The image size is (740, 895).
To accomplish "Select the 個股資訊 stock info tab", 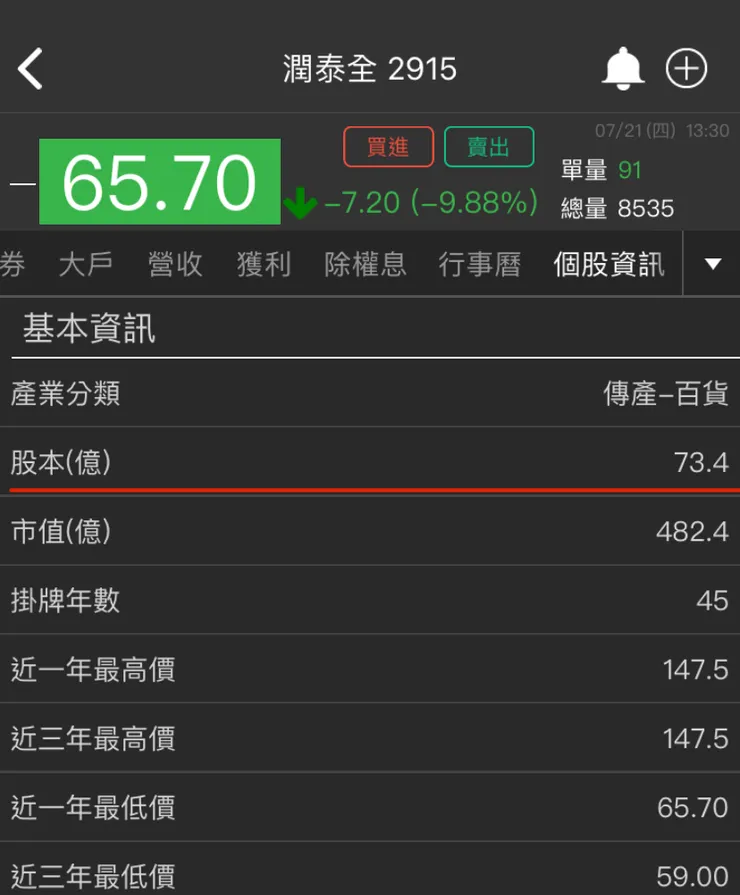I will (607, 265).
